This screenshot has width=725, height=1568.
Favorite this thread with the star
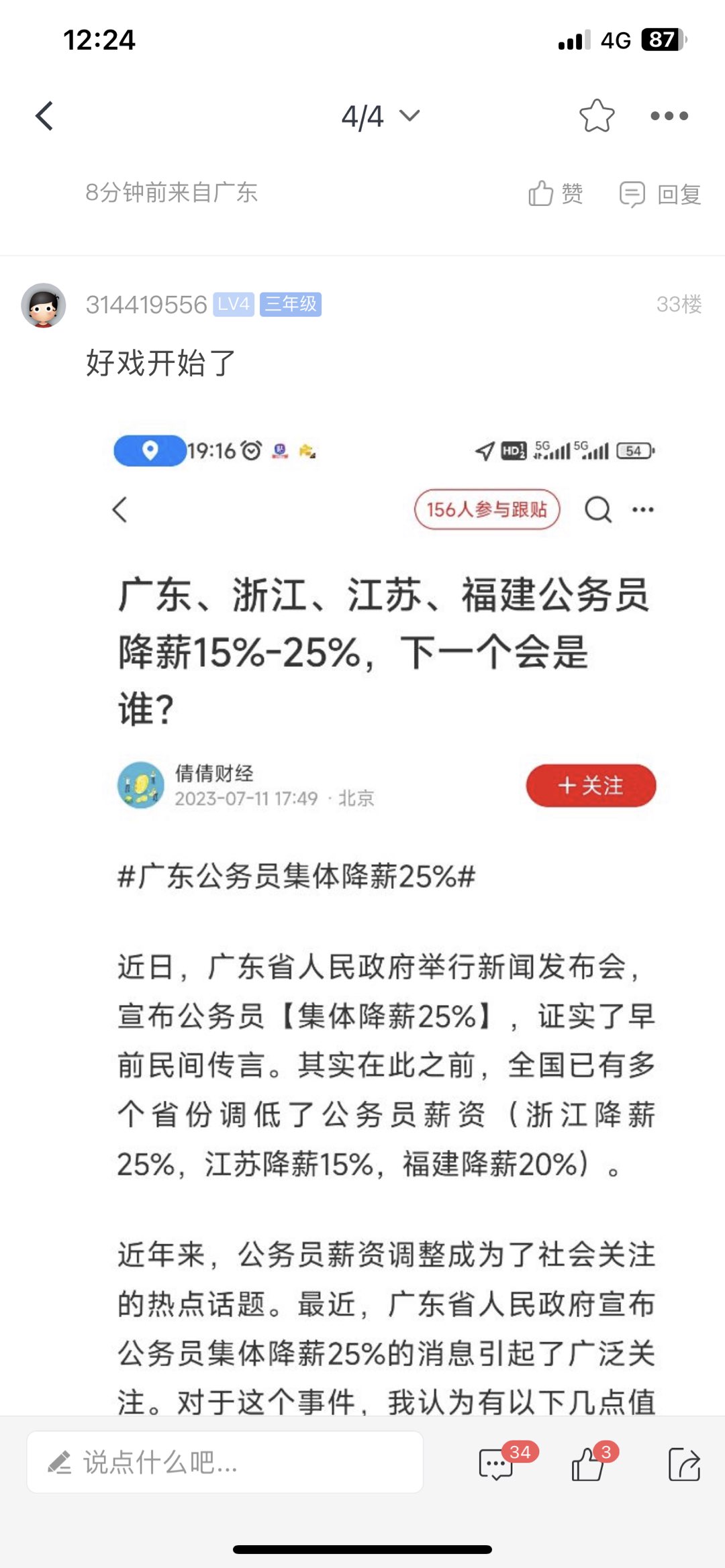click(596, 116)
